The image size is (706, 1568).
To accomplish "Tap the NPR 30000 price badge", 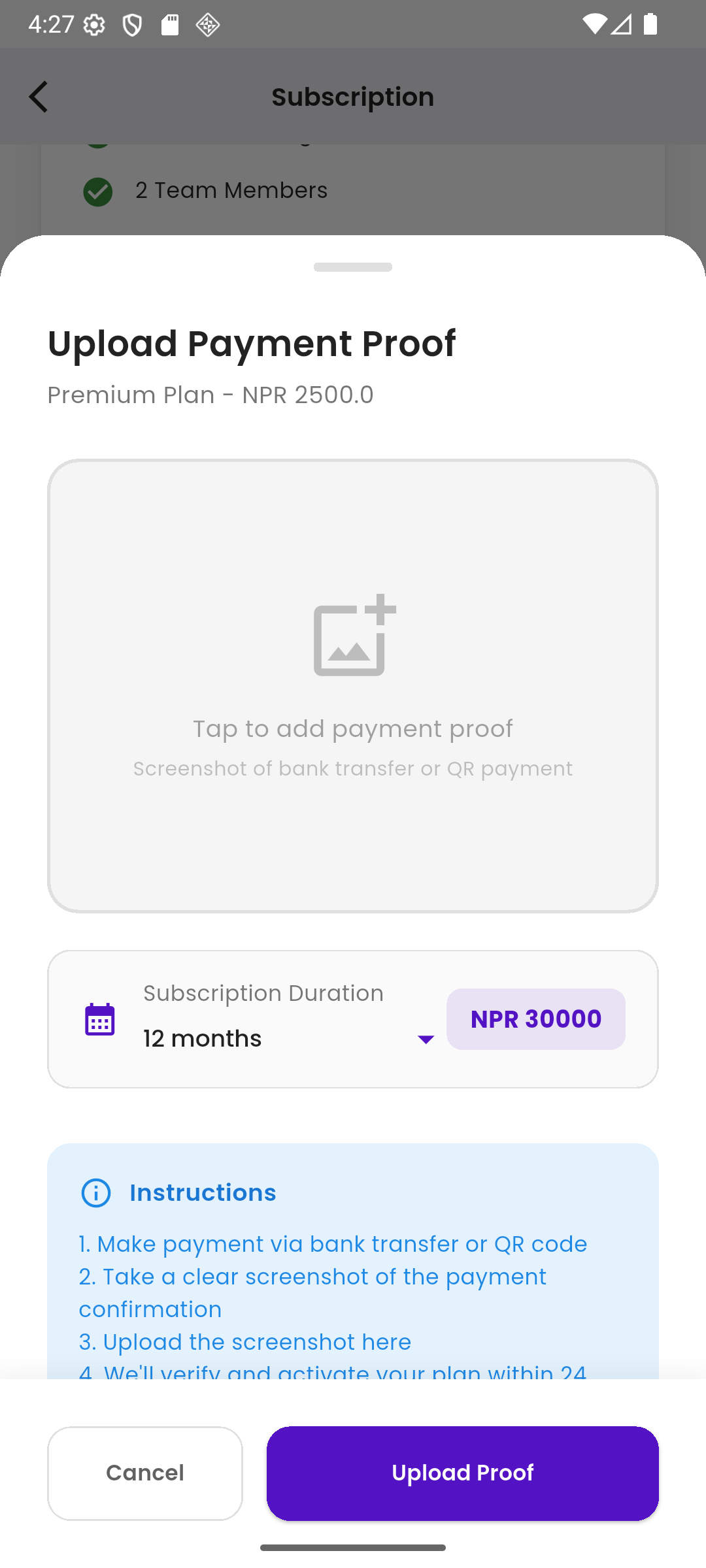I will [x=535, y=1018].
